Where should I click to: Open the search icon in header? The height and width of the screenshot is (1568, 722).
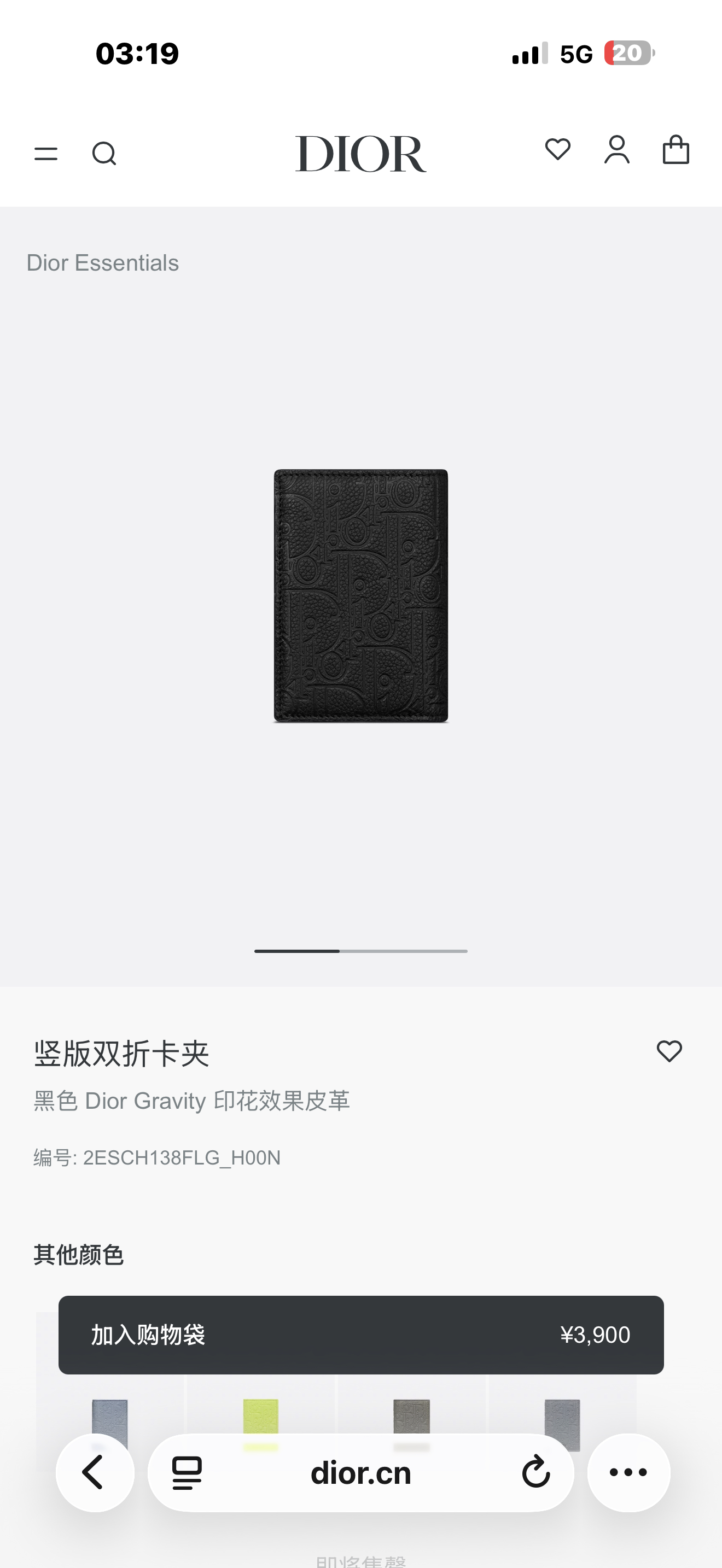click(x=104, y=154)
